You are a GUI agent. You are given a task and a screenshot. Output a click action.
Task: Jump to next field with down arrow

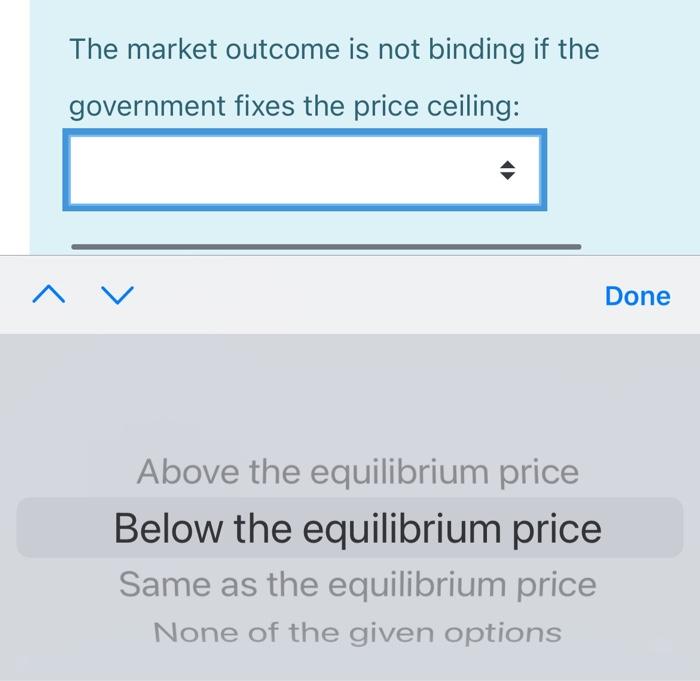point(117,295)
